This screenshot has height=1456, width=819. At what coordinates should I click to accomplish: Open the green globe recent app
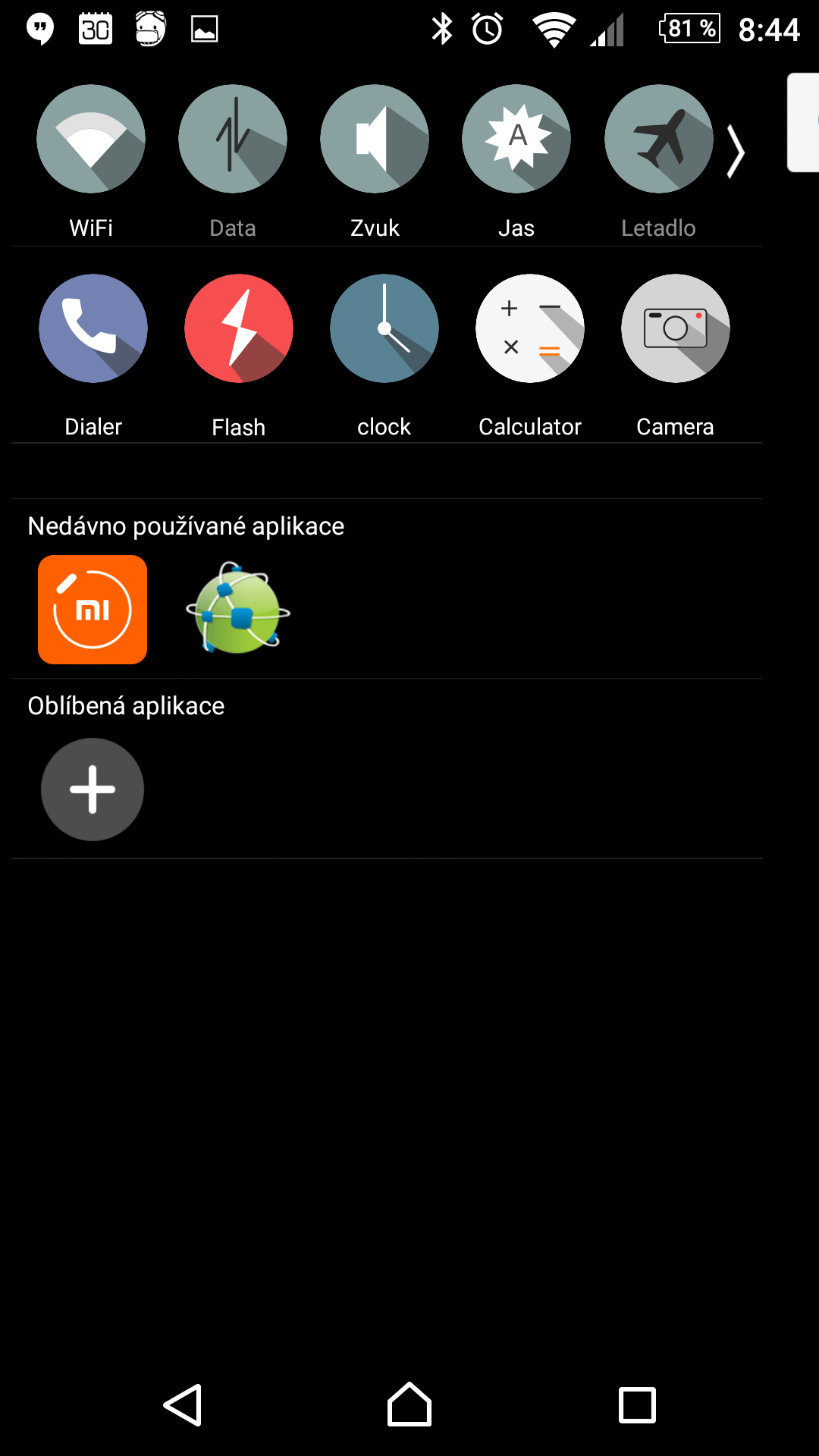click(238, 608)
